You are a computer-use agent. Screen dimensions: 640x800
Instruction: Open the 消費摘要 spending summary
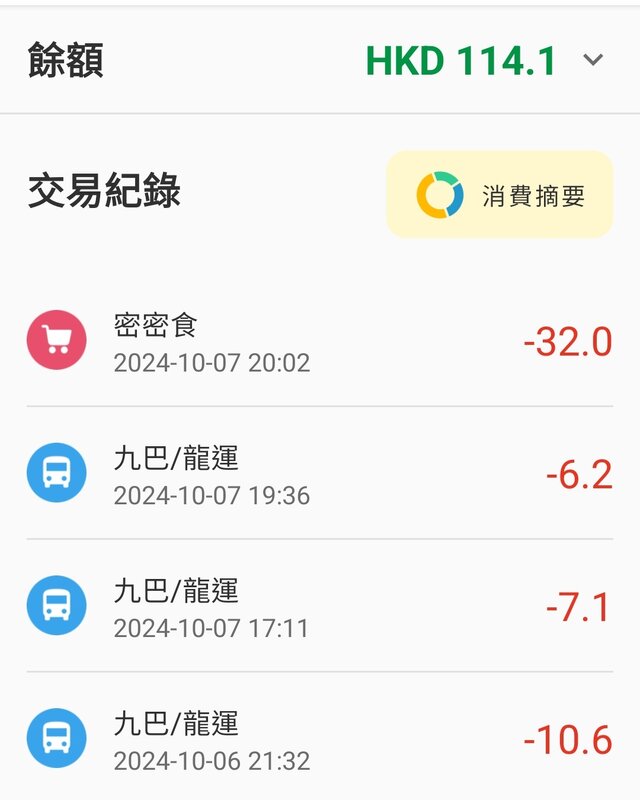click(x=499, y=195)
